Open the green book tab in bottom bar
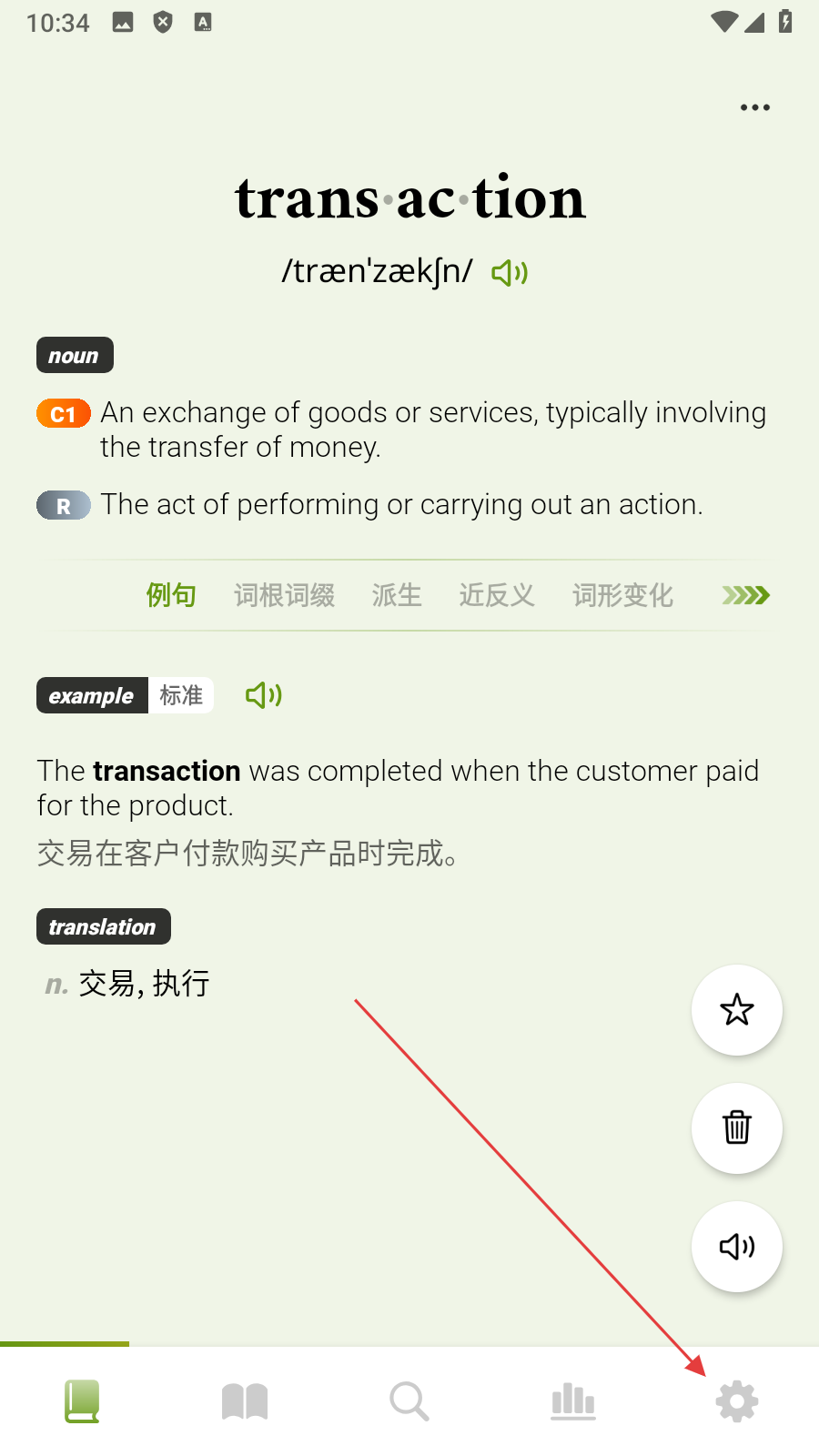The height and width of the screenshot is (1456, 819). tap(82, 1401)
